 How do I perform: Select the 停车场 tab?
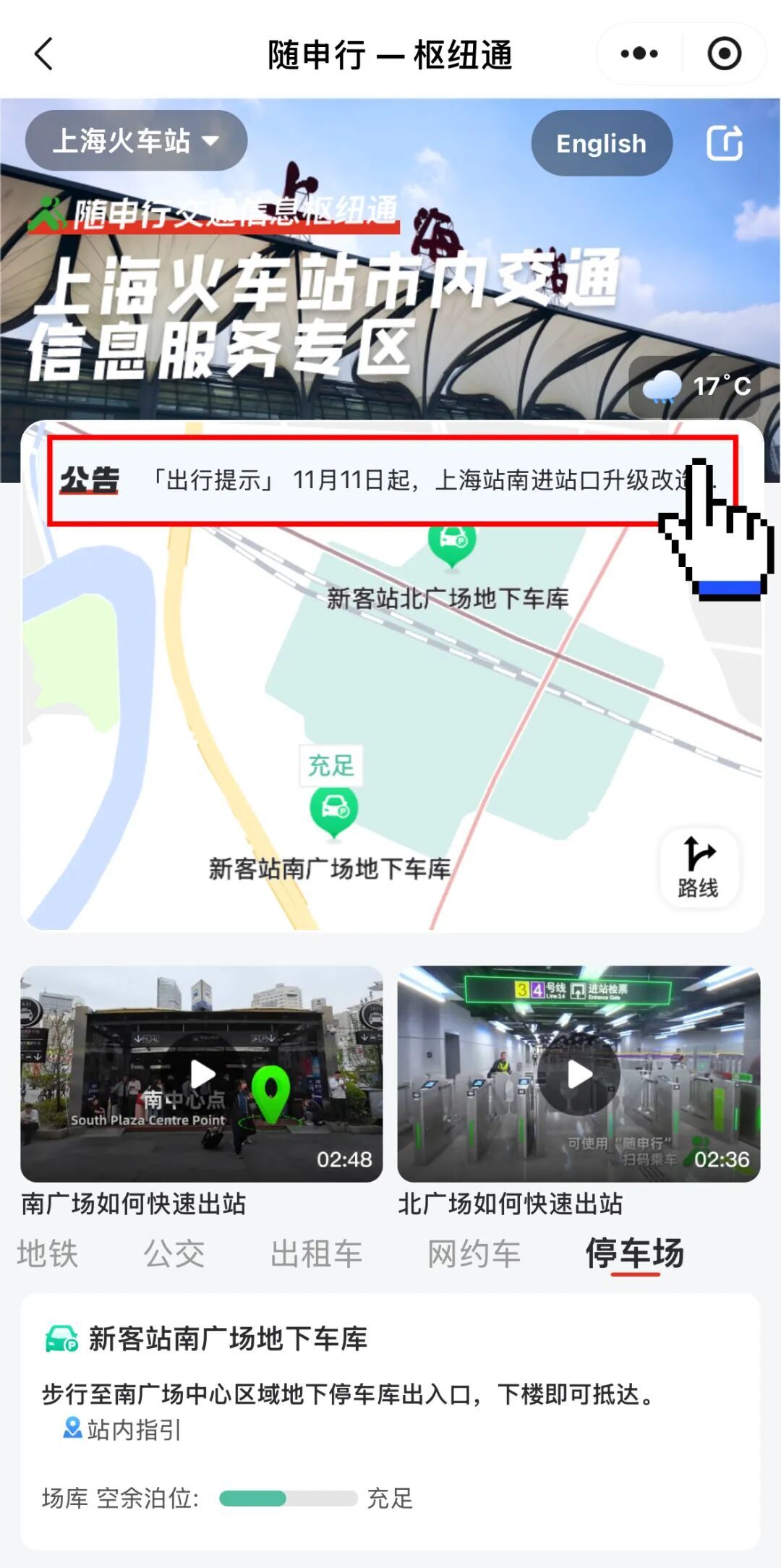point(635,1253)
